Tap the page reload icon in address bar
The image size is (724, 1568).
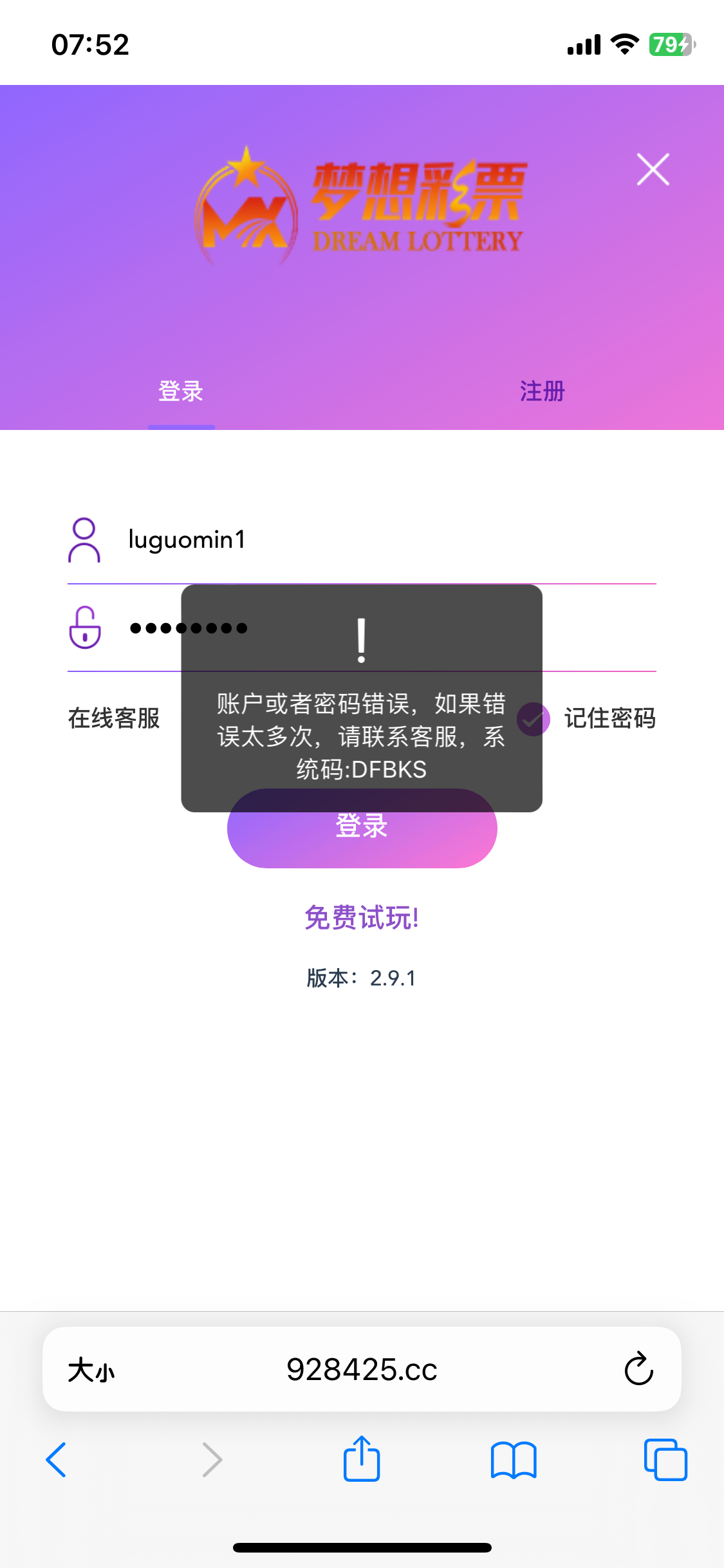point(638,1370)
